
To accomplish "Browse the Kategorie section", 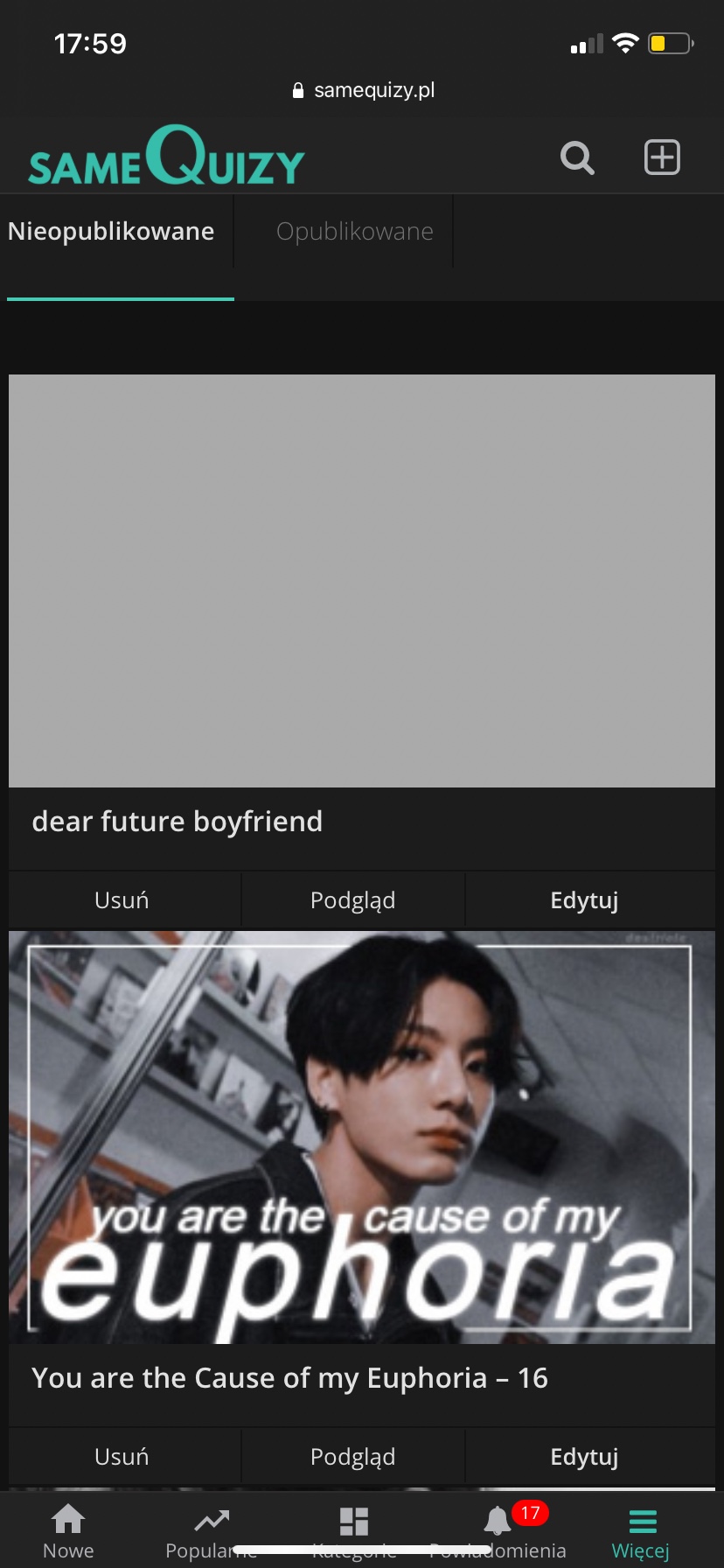I will 354,1529.
